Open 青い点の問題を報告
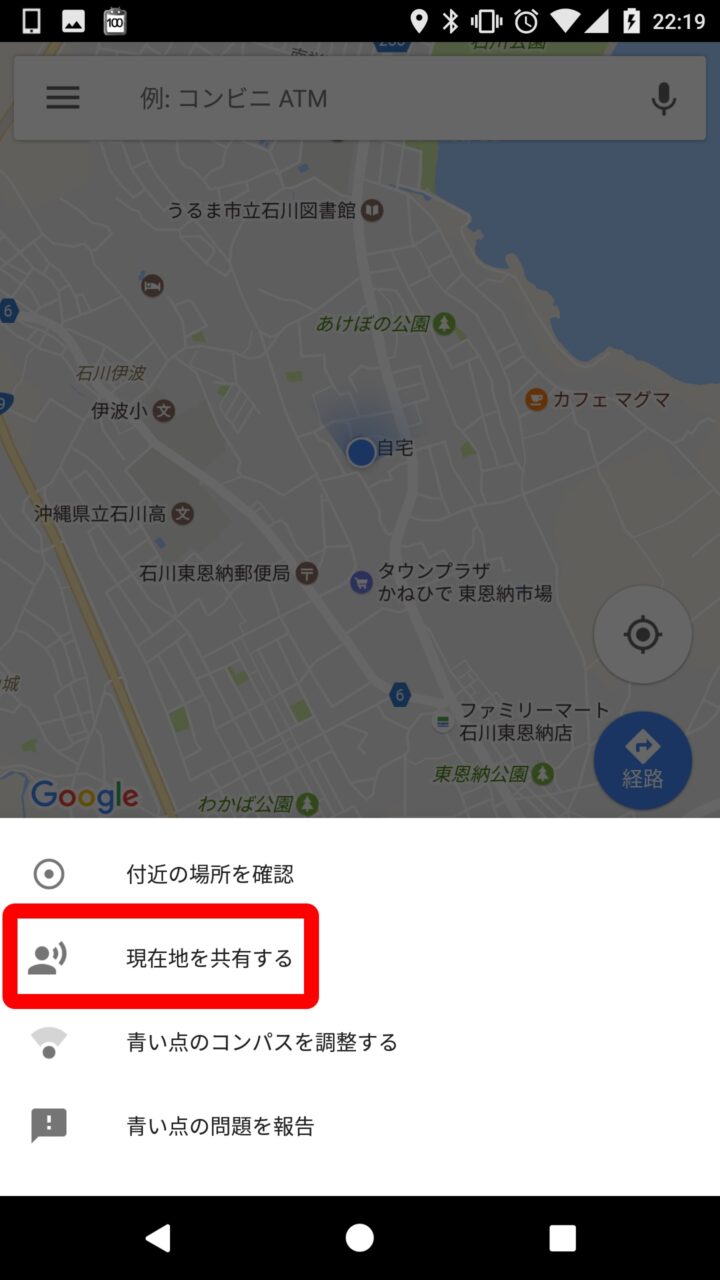 tap(220, 1126)
